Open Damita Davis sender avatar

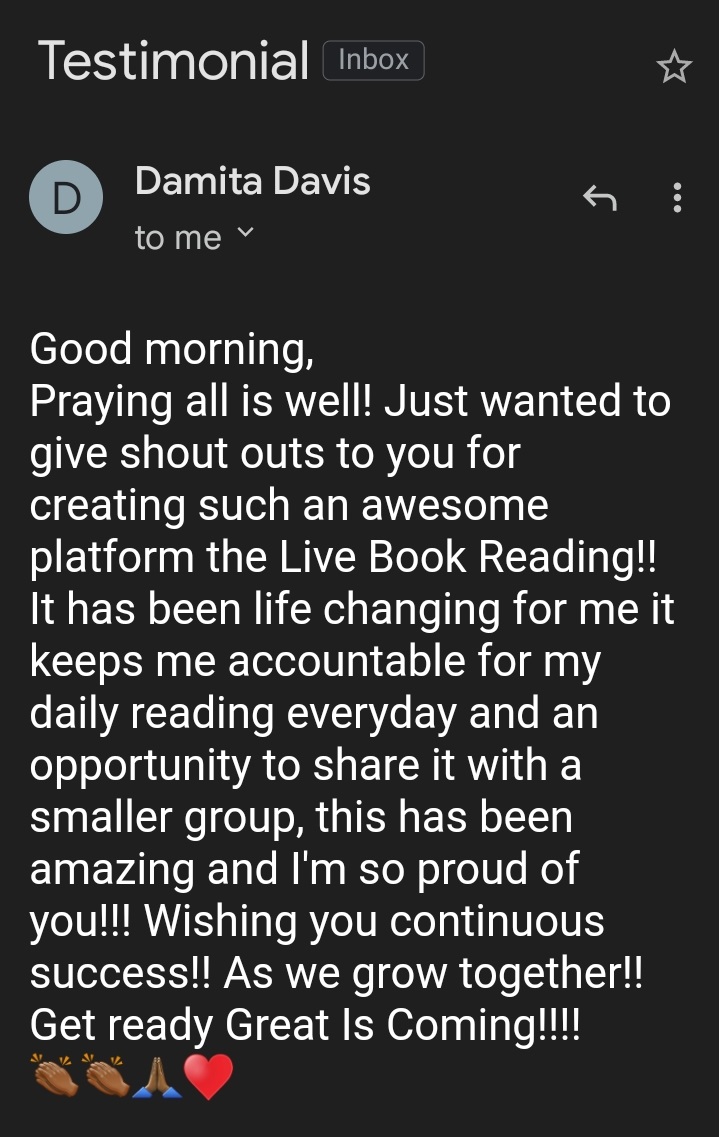click(66, 197)
